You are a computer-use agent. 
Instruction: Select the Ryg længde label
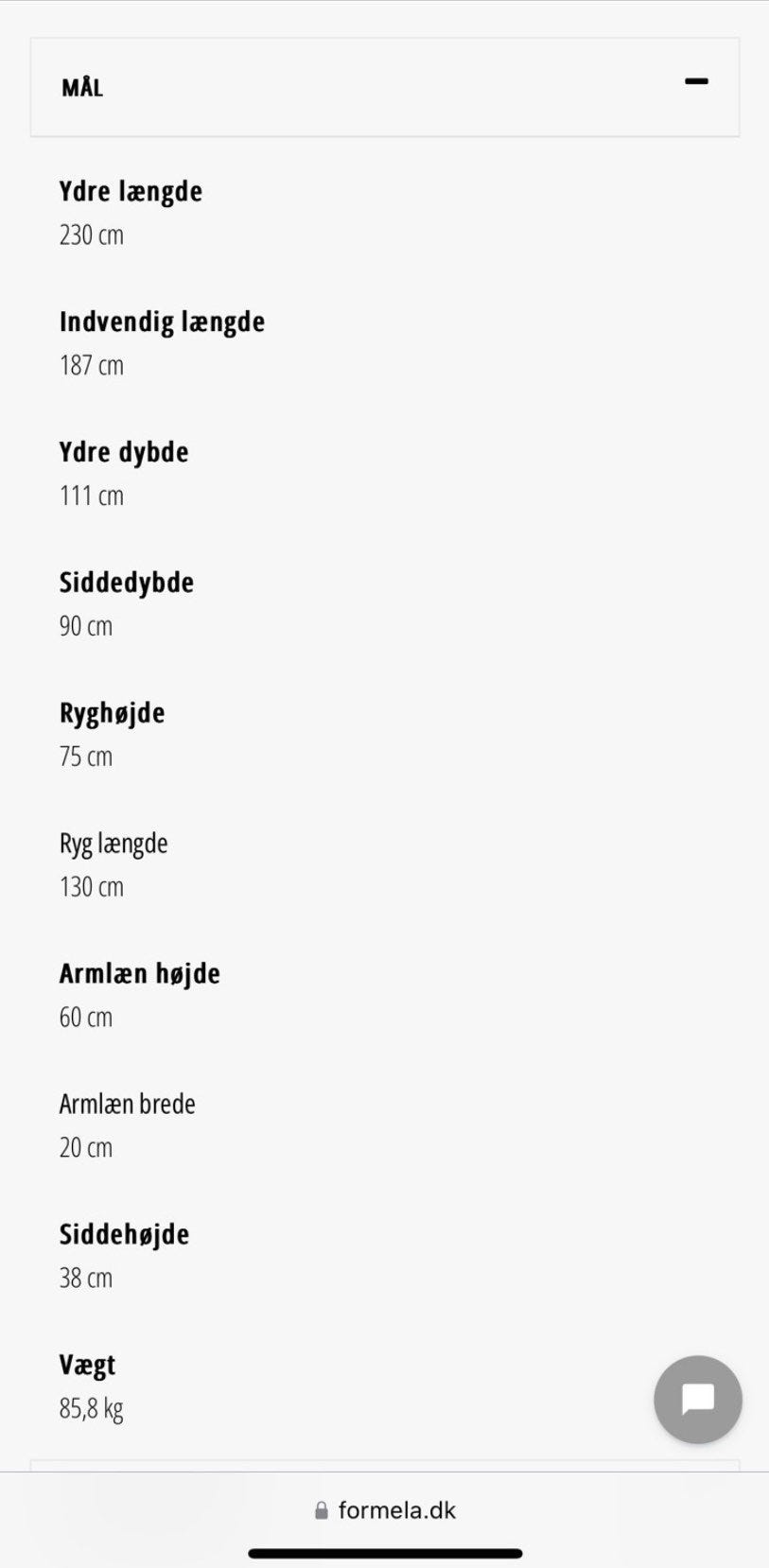(113, 843)
